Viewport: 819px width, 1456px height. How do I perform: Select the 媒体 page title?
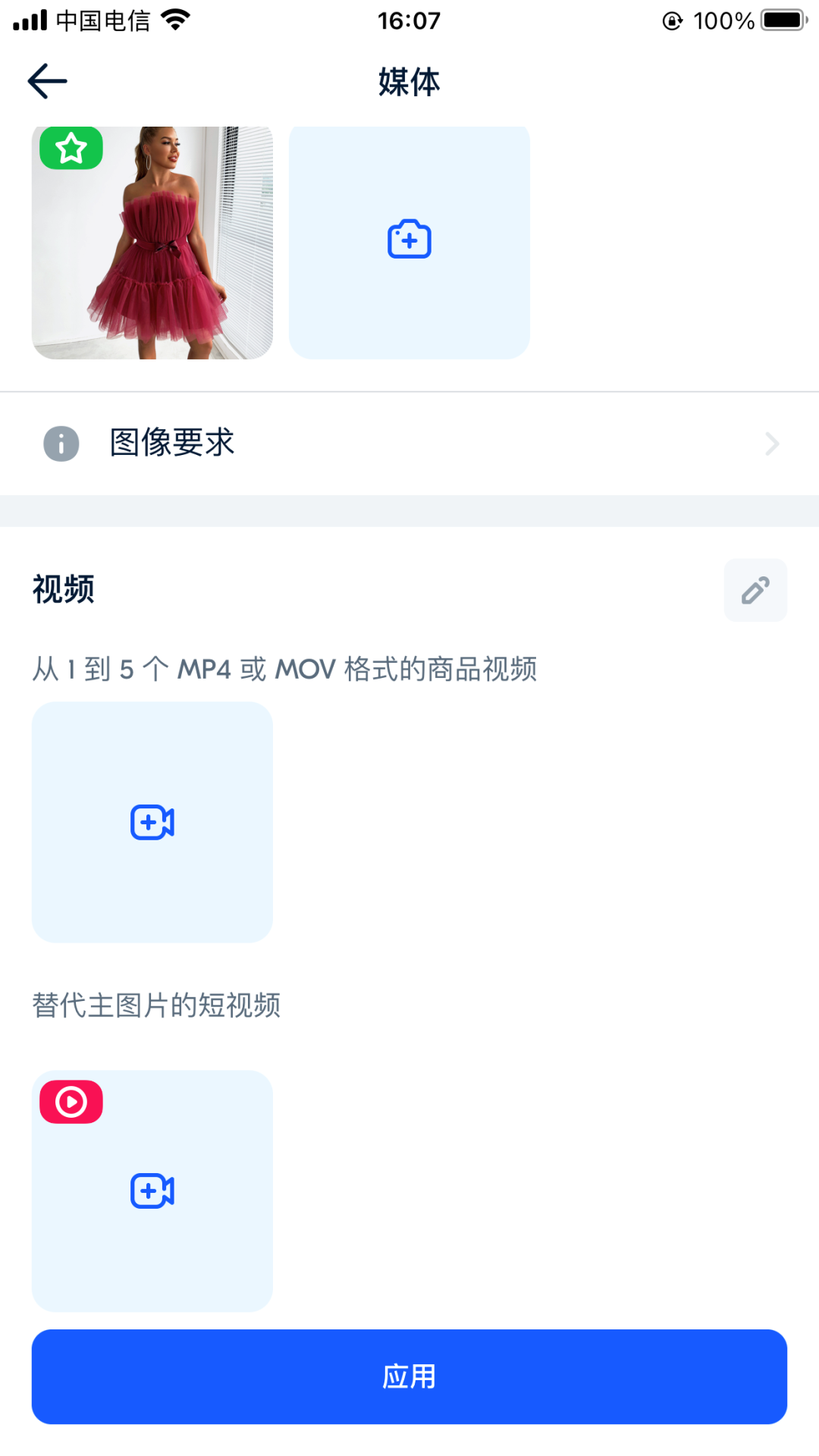409,82
